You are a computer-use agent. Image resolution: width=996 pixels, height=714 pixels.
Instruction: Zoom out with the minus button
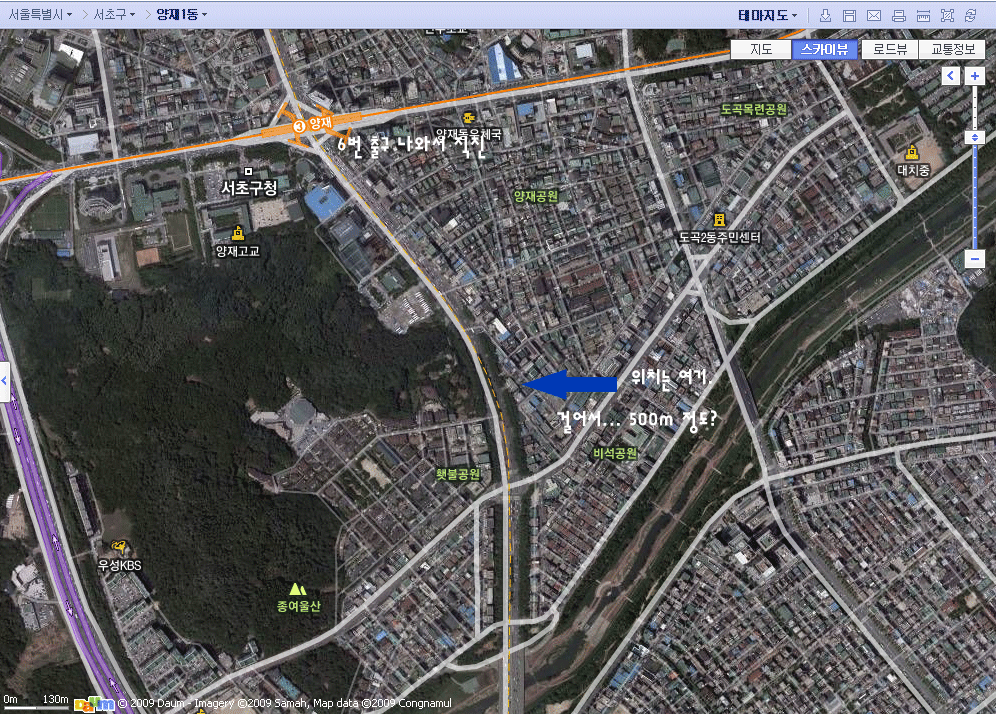tap(975, 259)
